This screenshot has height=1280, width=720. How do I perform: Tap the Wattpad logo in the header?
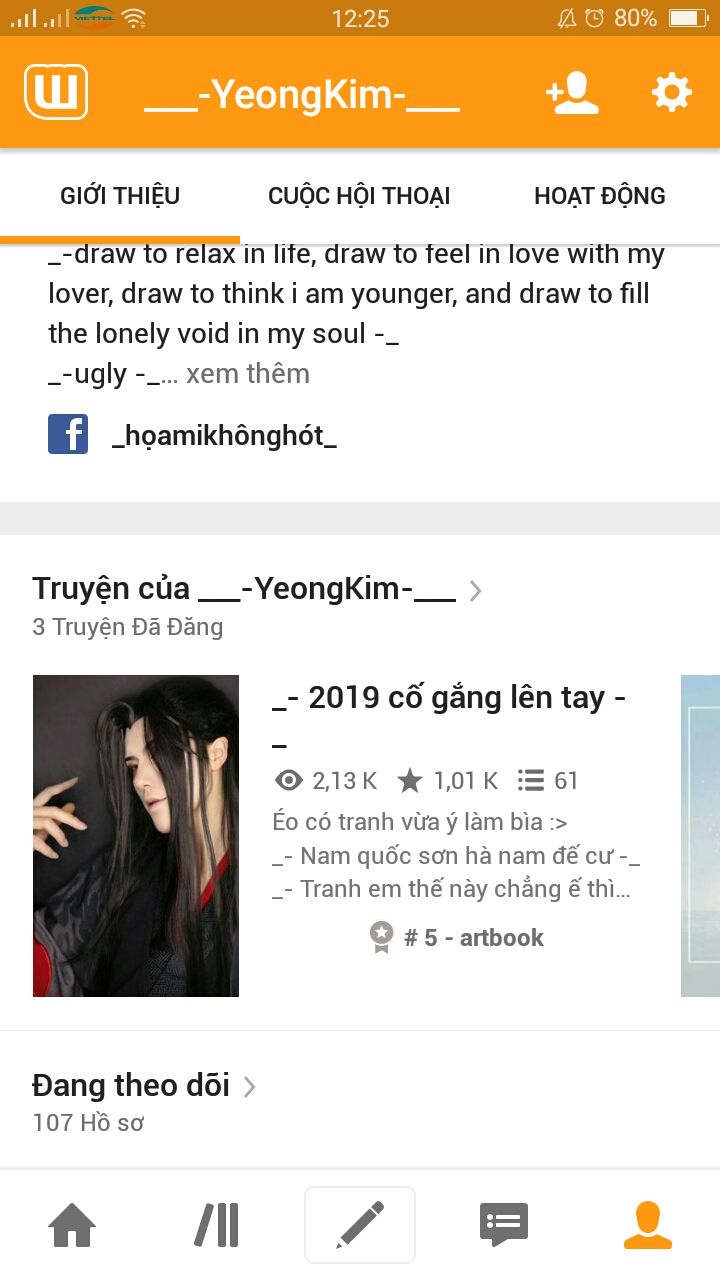point(56,92)
